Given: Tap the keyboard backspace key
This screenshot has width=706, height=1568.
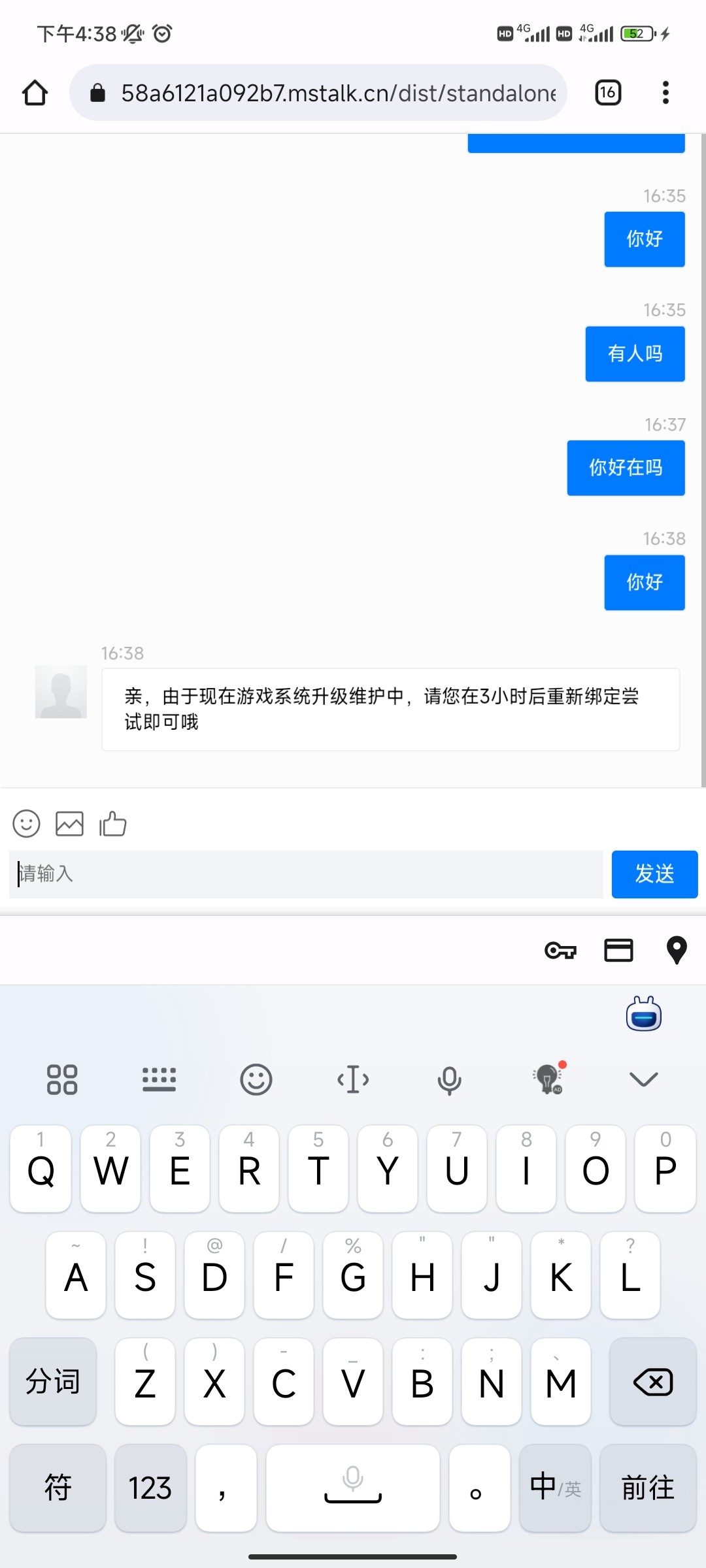Looking at the screenshot, I should 652,1382.
